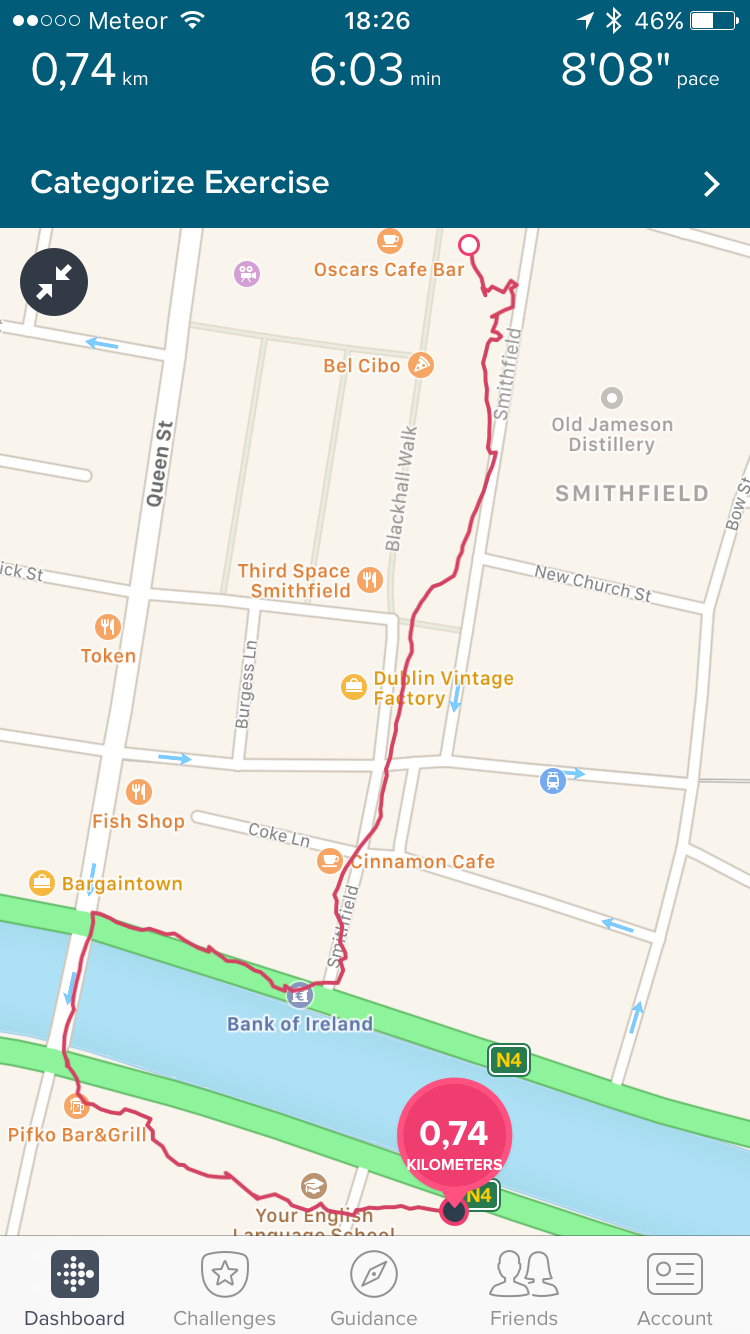Viewport: 750px width, 1334px height.
Task: Open the Guidance tab
Action: click(x=374, y=1288)
